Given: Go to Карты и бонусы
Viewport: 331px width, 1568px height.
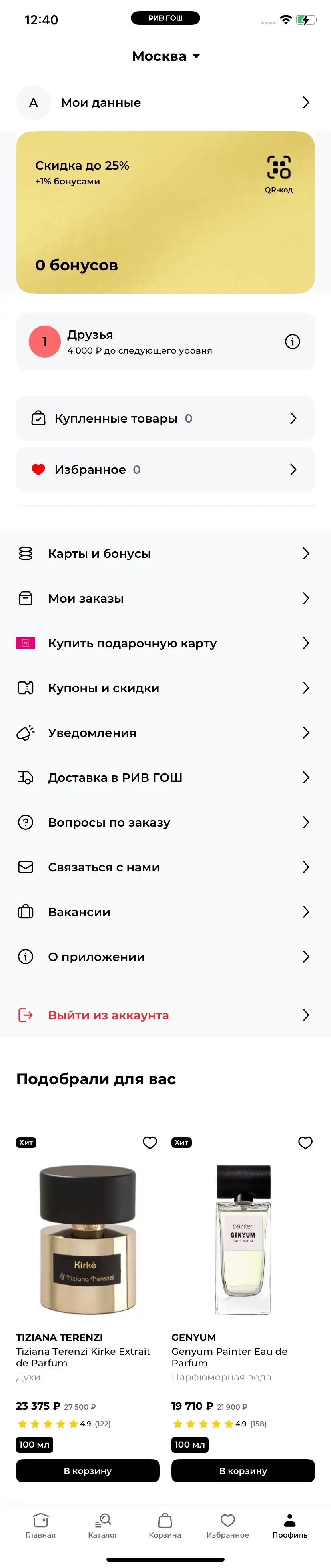Looking at the screenshot, I should (165, 554).
